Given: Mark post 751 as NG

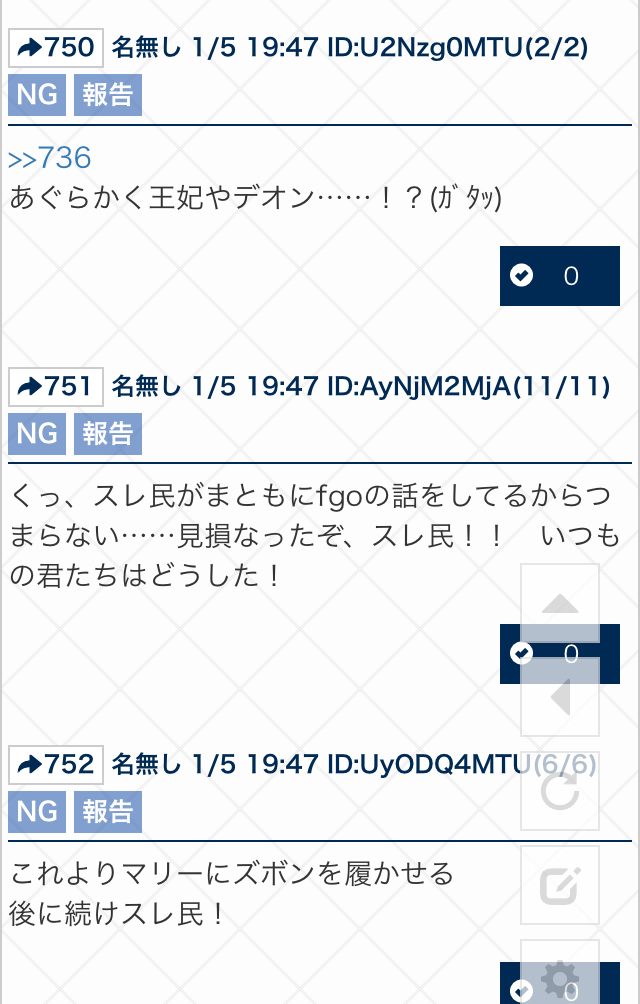Looking at the screenshot, I should pyautogui.click(x=37, y=434).
